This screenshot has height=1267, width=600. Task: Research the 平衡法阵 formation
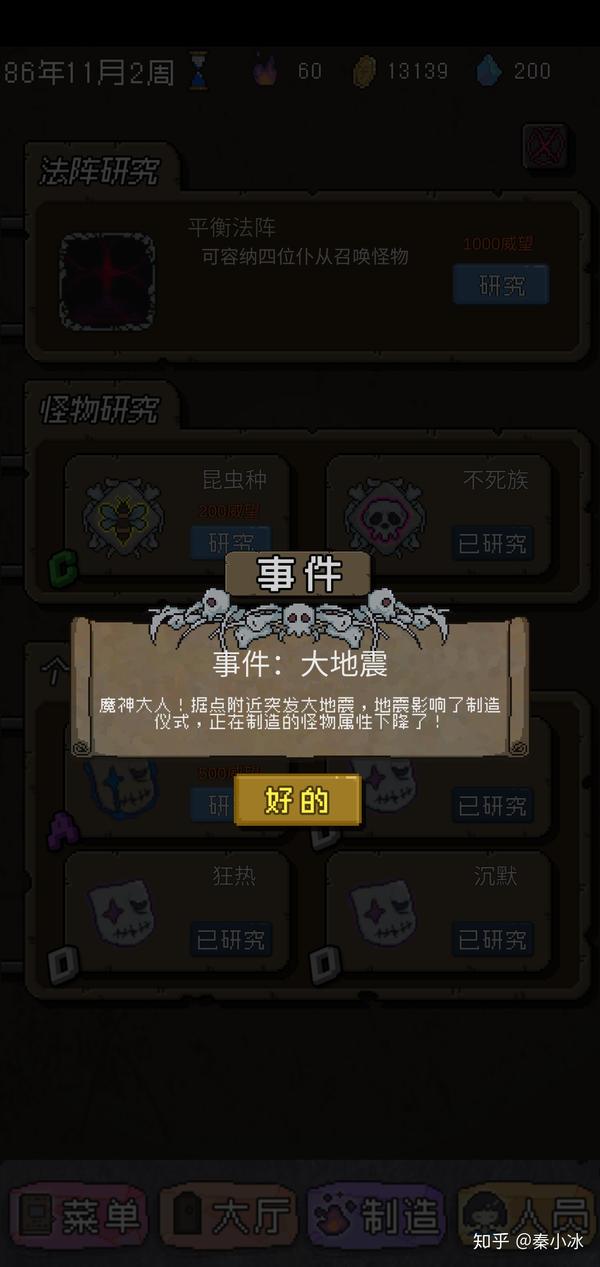pyautogui.click(x=500, y=285)
